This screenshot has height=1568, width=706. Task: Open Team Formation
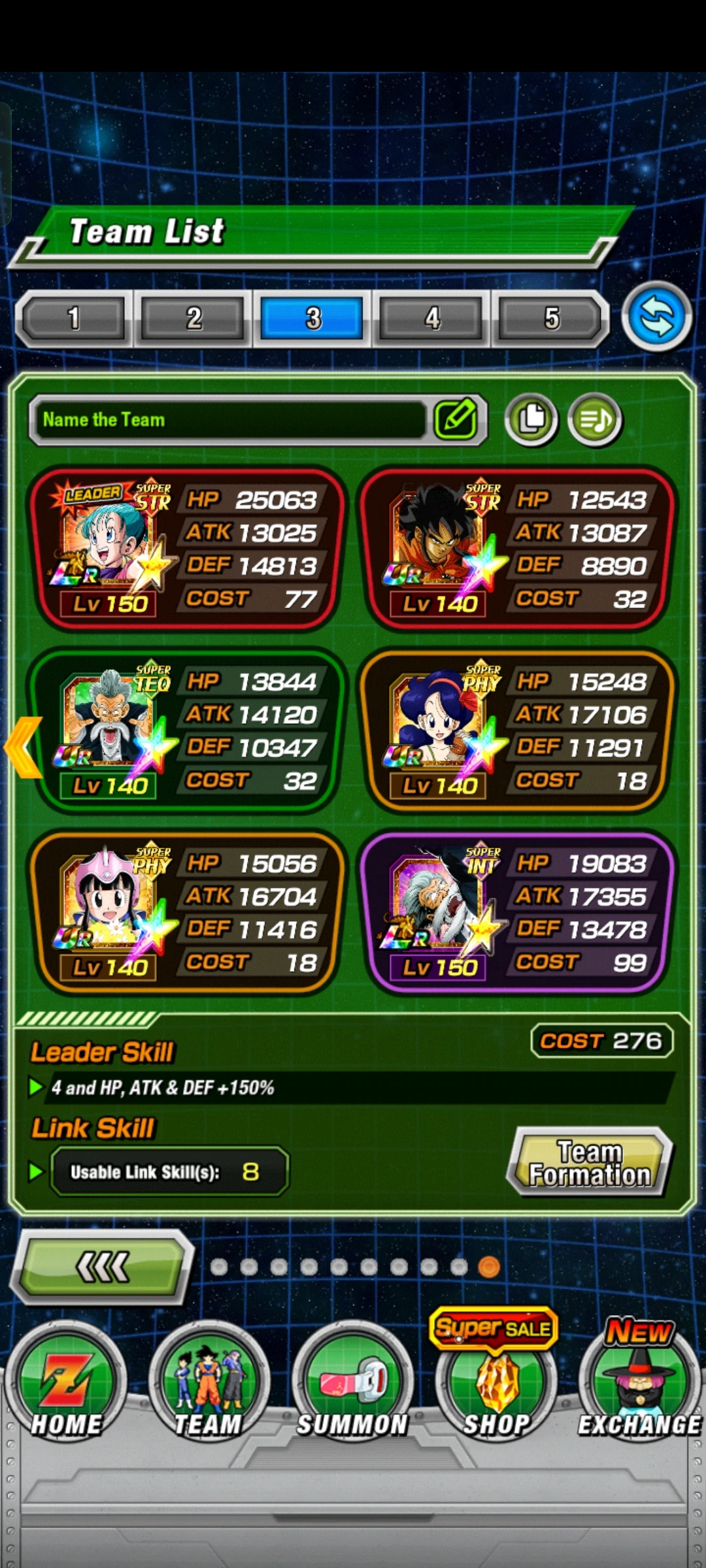click(x=589, y=1163)
